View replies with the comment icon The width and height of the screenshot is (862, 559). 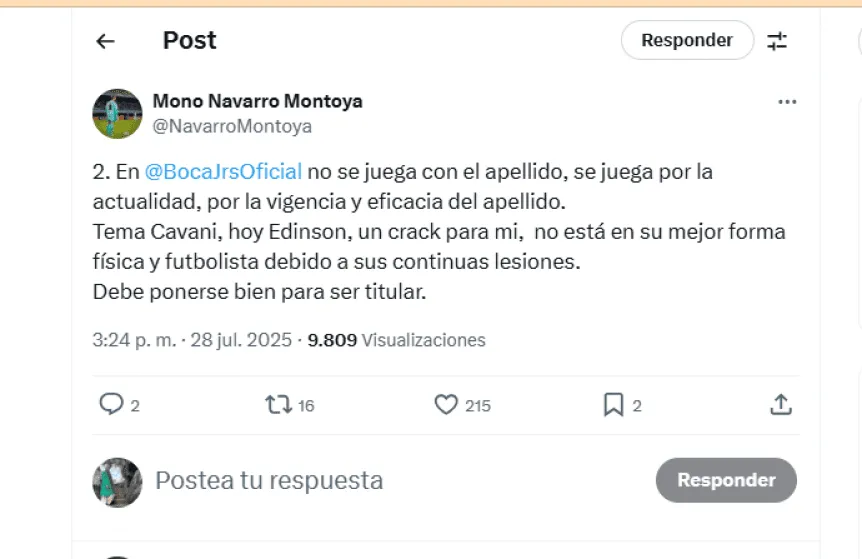pos(111,405)
